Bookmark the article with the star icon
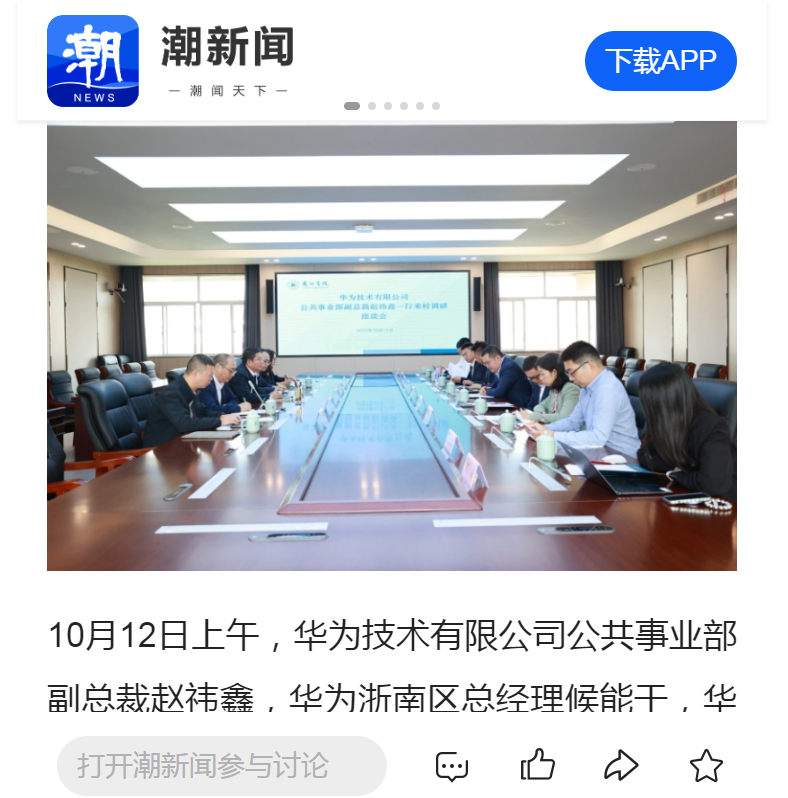 (x=706, y=766)
